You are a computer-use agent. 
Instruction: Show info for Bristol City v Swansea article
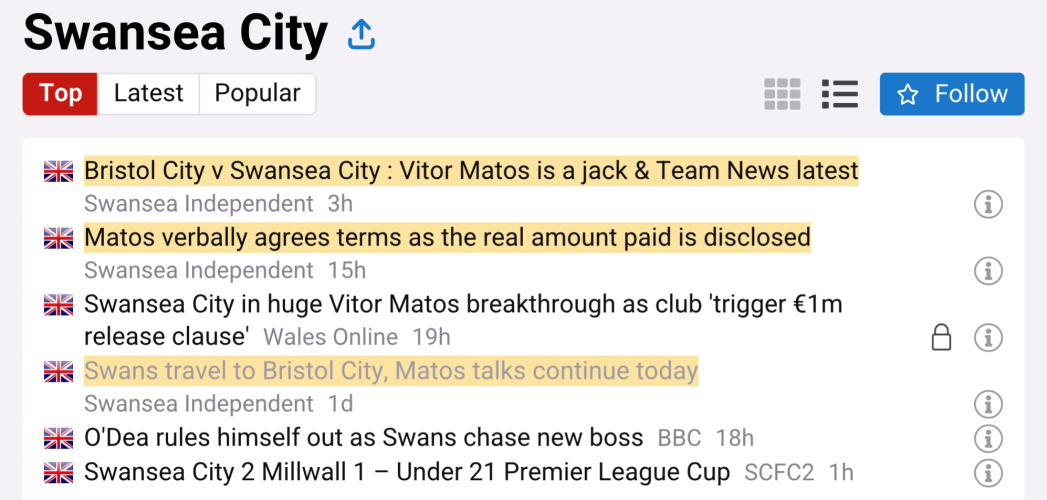pos(988,205)
